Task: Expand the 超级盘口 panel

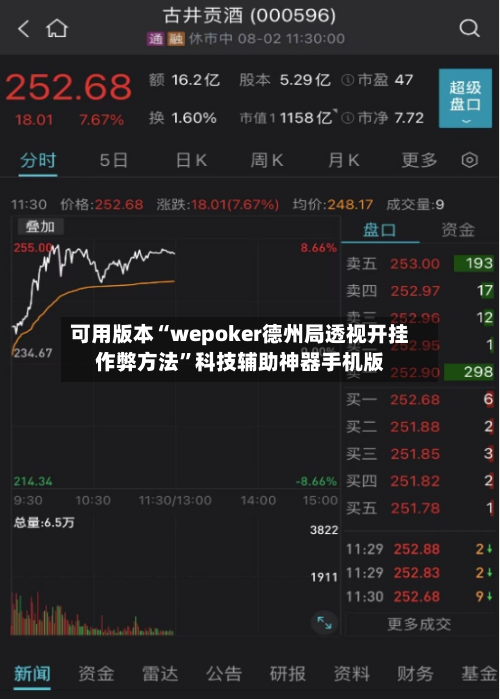Action: pyautogui.click(x=465, y=99)
